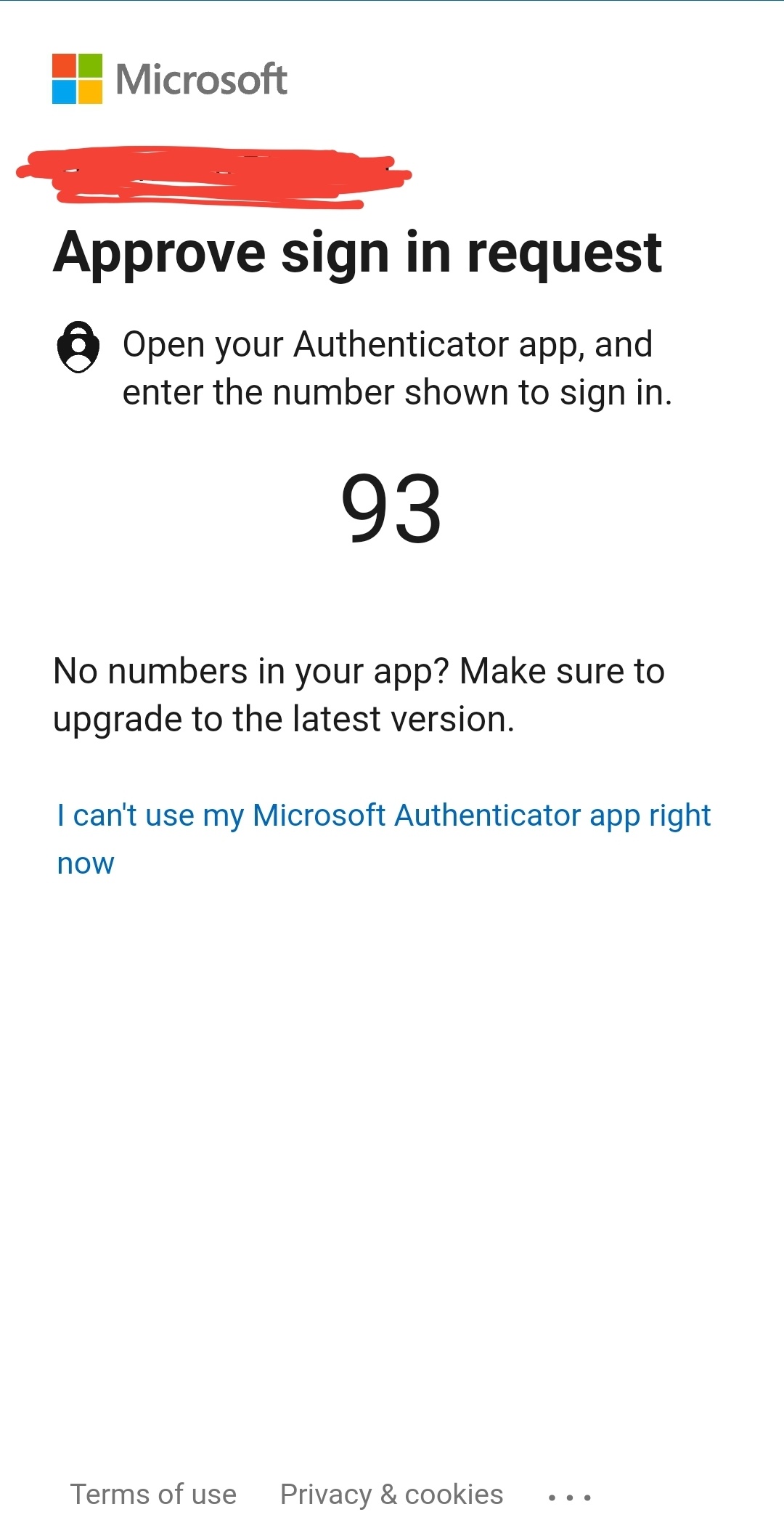This screenshot has height=1528, width=784.
Task: Open Terms of use
Action: click(153, 1495)
